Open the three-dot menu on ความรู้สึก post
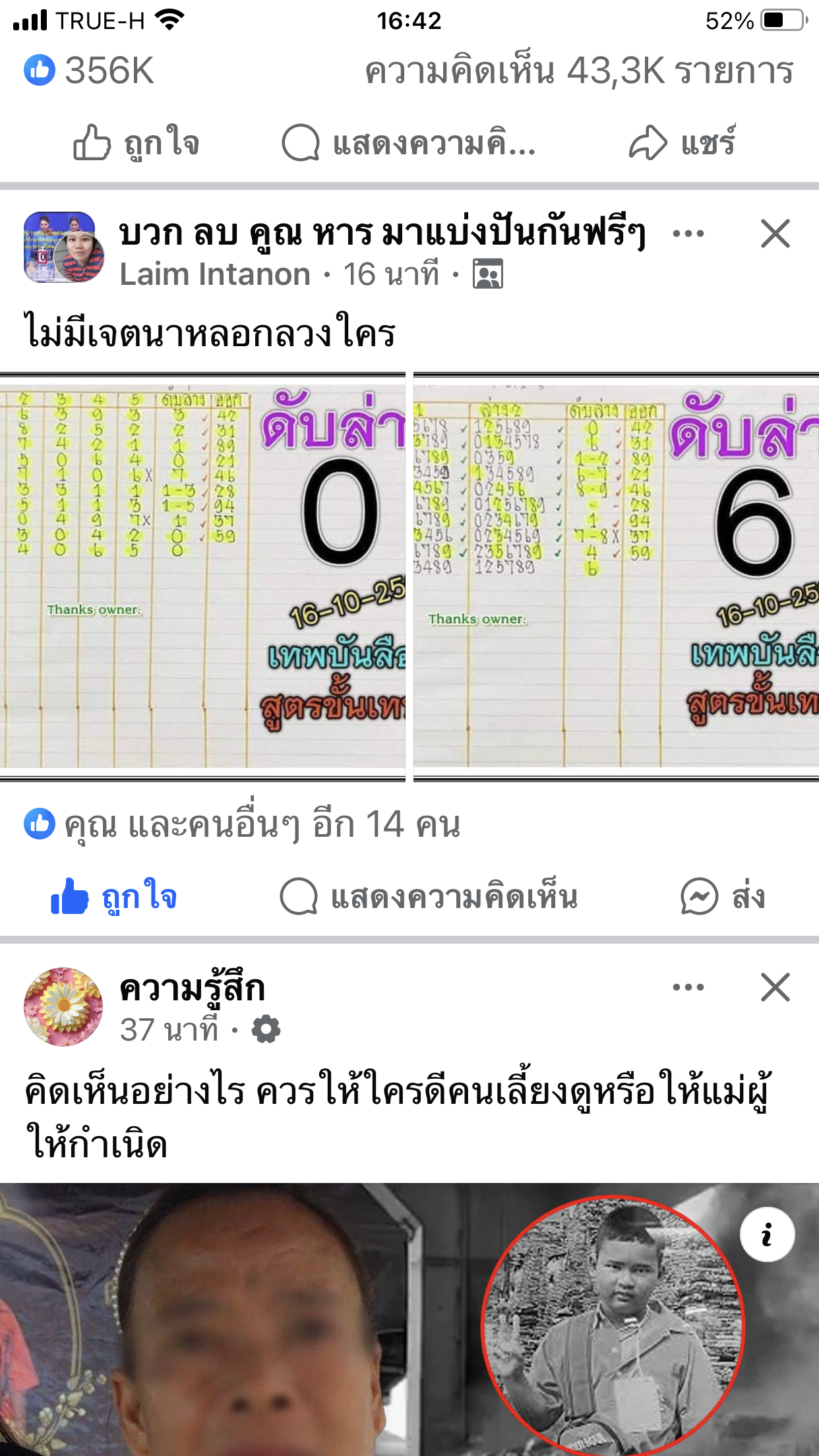The width and height of the screenshot is (819, 1456). 688,987
